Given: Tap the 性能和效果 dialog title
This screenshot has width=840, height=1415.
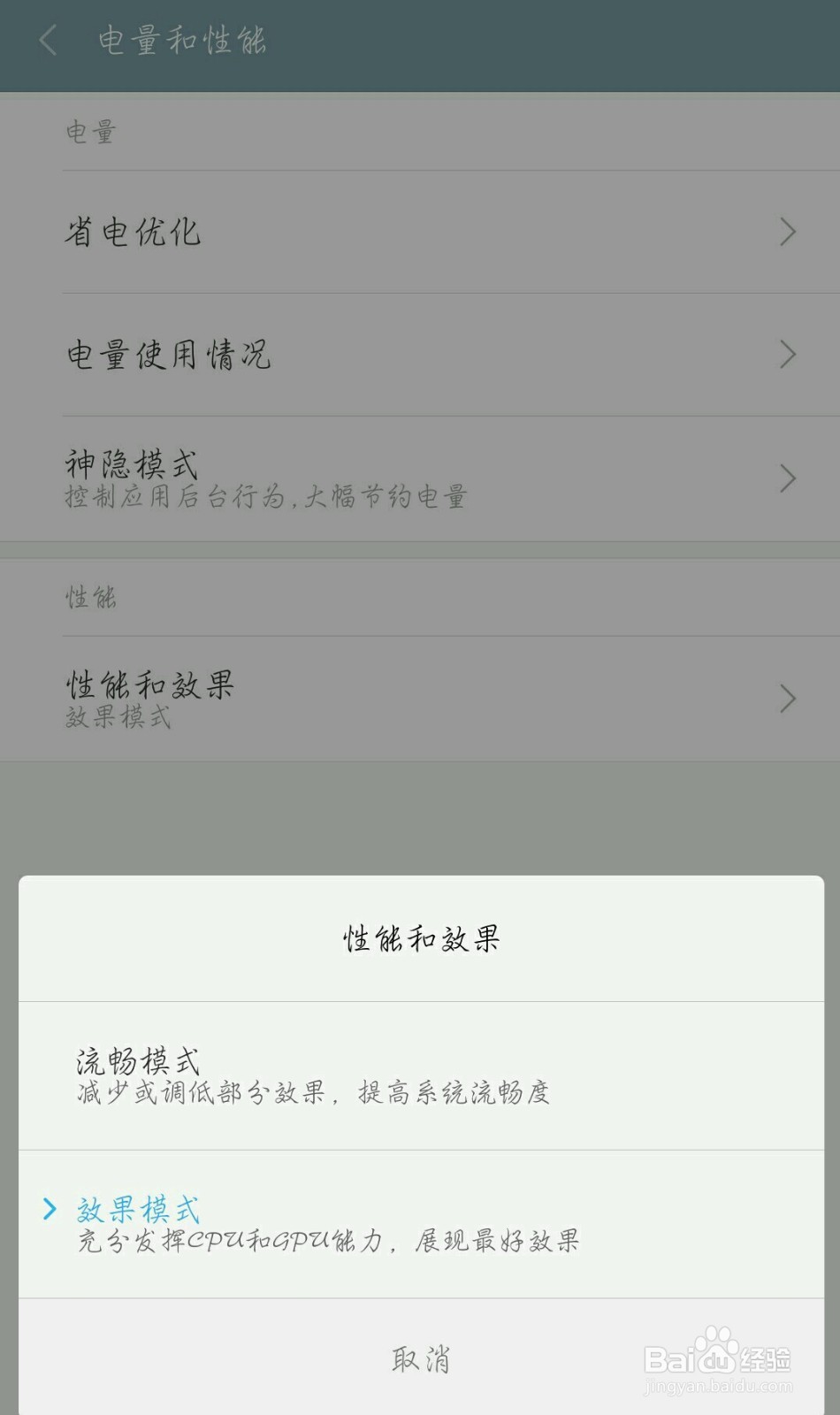Looking at the screenshot, I should pos(420,939).
